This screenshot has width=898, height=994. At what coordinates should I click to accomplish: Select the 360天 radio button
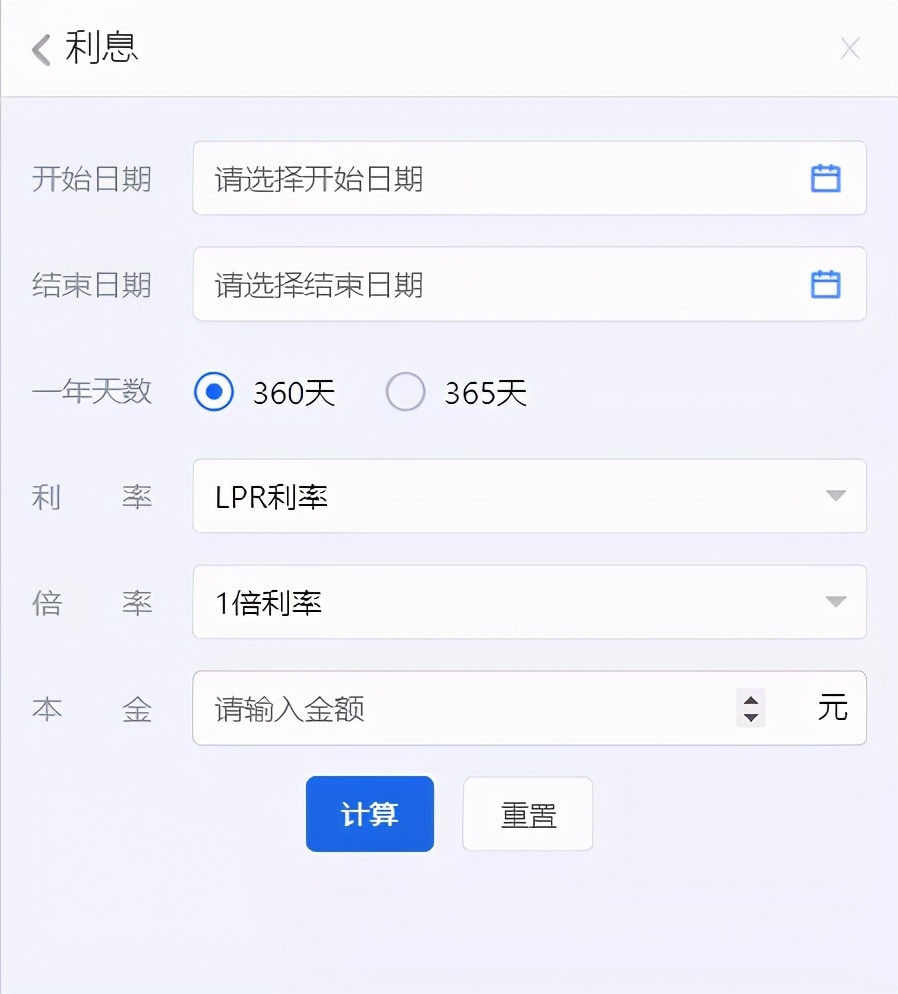[214, 392]
